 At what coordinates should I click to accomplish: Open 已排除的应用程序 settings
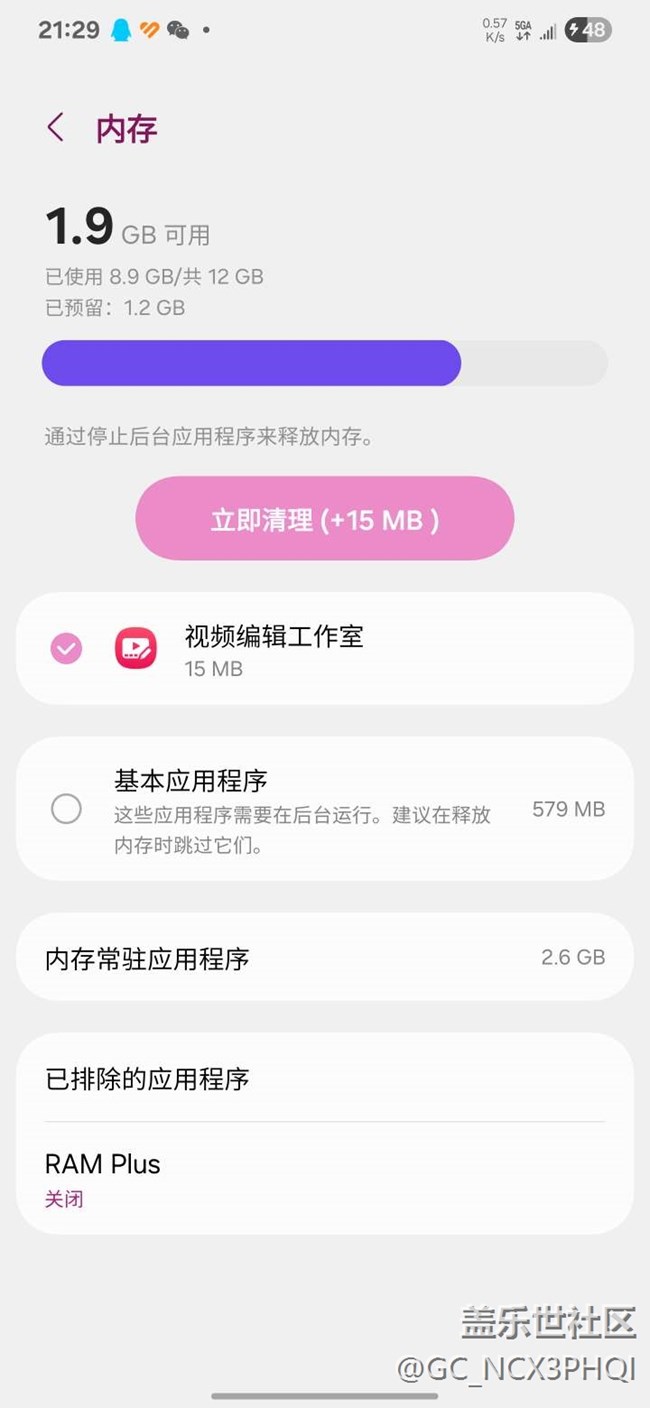tap(325, 1079)
